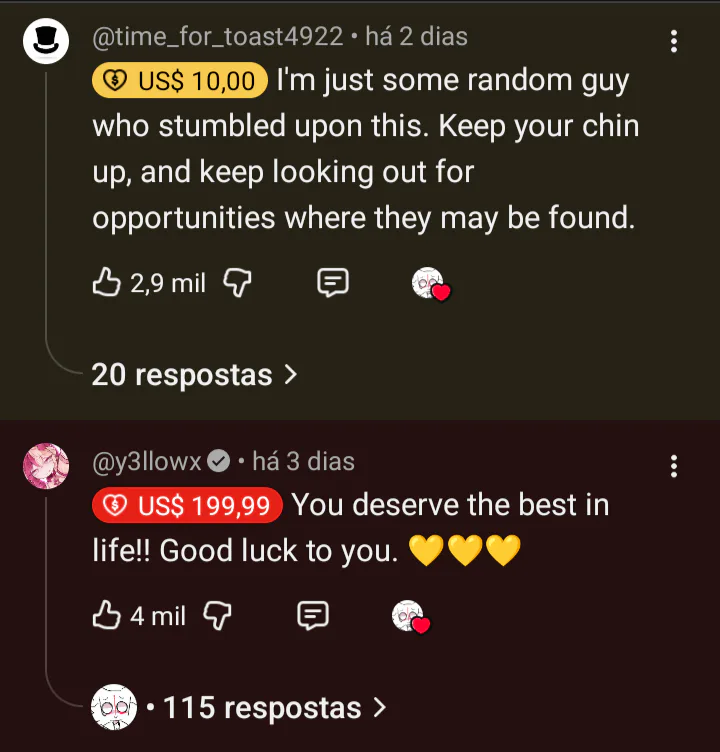The width and height of the screenshot is (720, 752).
Task: Expand the 20 respostas thread
Action: 194,375
